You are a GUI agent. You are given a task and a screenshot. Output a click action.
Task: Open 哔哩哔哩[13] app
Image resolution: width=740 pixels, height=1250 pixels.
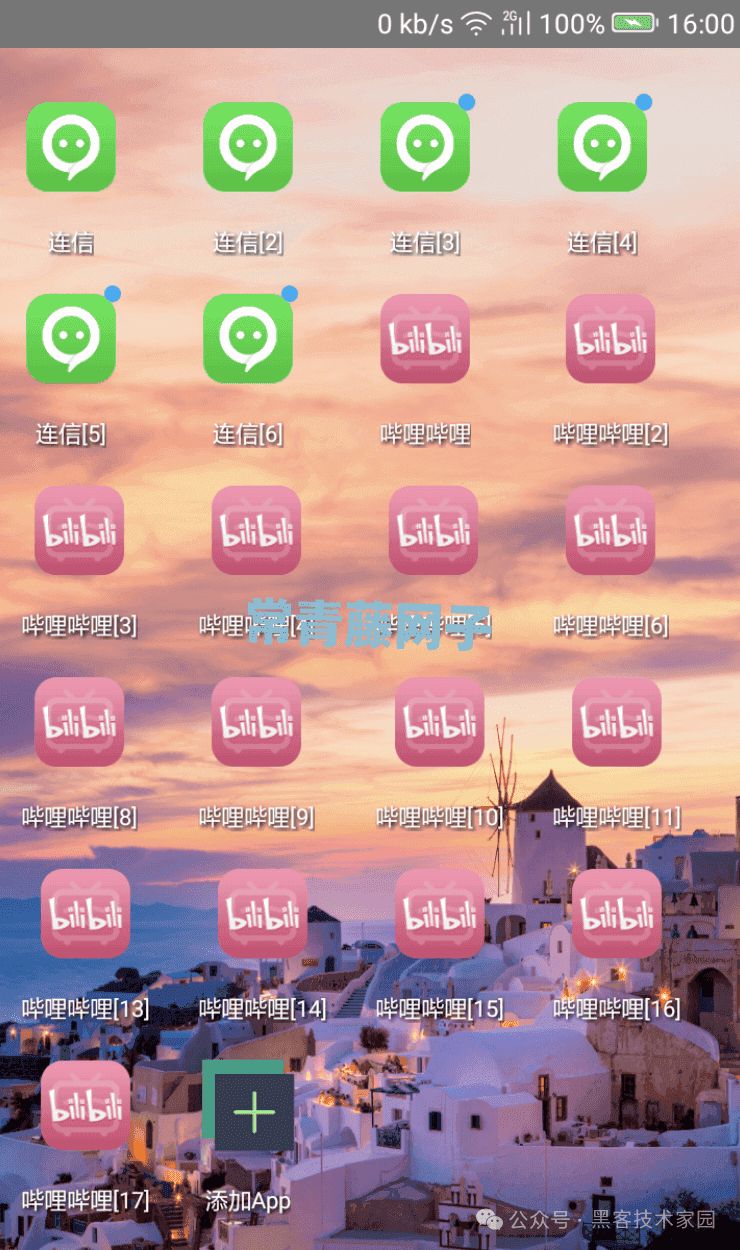pyautogui.click(x=86, y=913)
